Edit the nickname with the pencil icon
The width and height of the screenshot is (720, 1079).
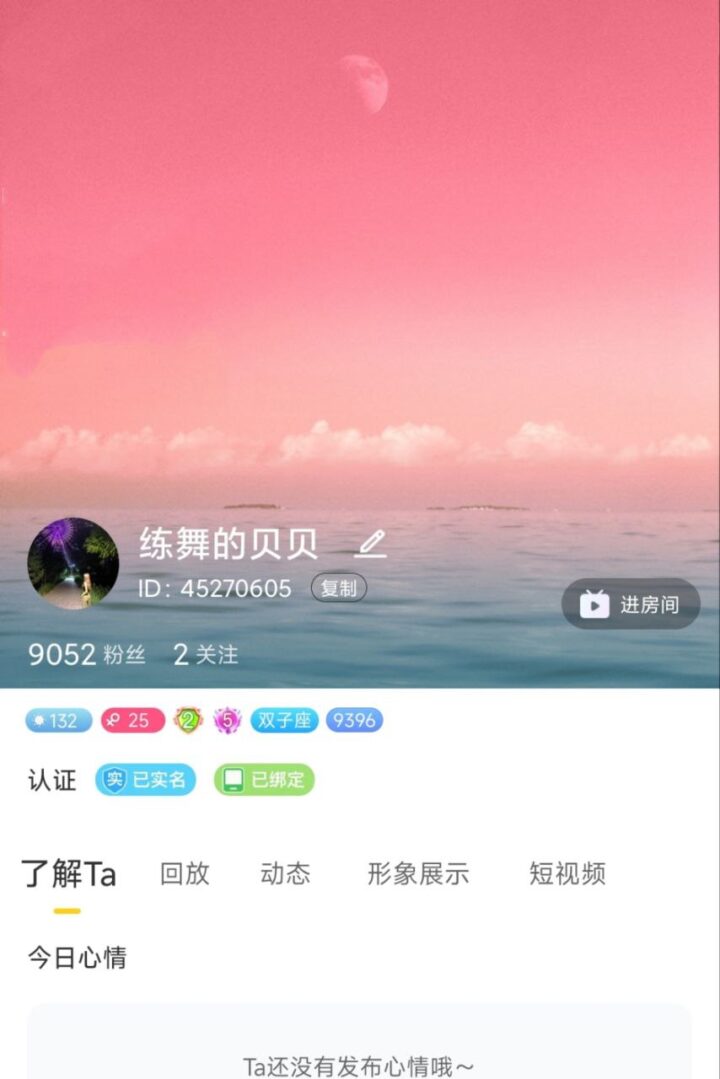371,544
